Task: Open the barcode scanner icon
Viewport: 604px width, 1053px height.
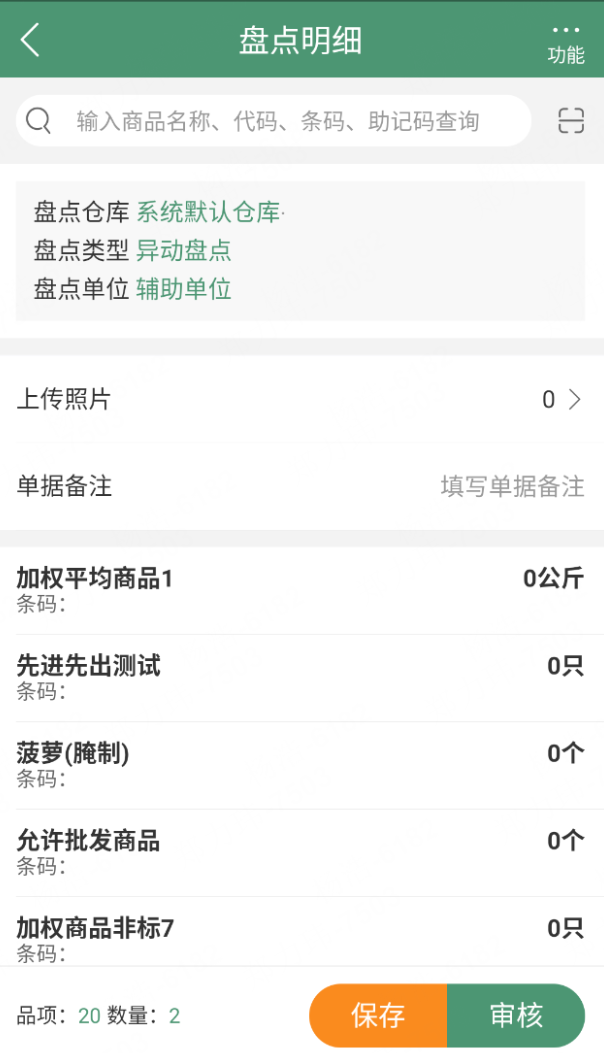Action: tap(570, 121)
